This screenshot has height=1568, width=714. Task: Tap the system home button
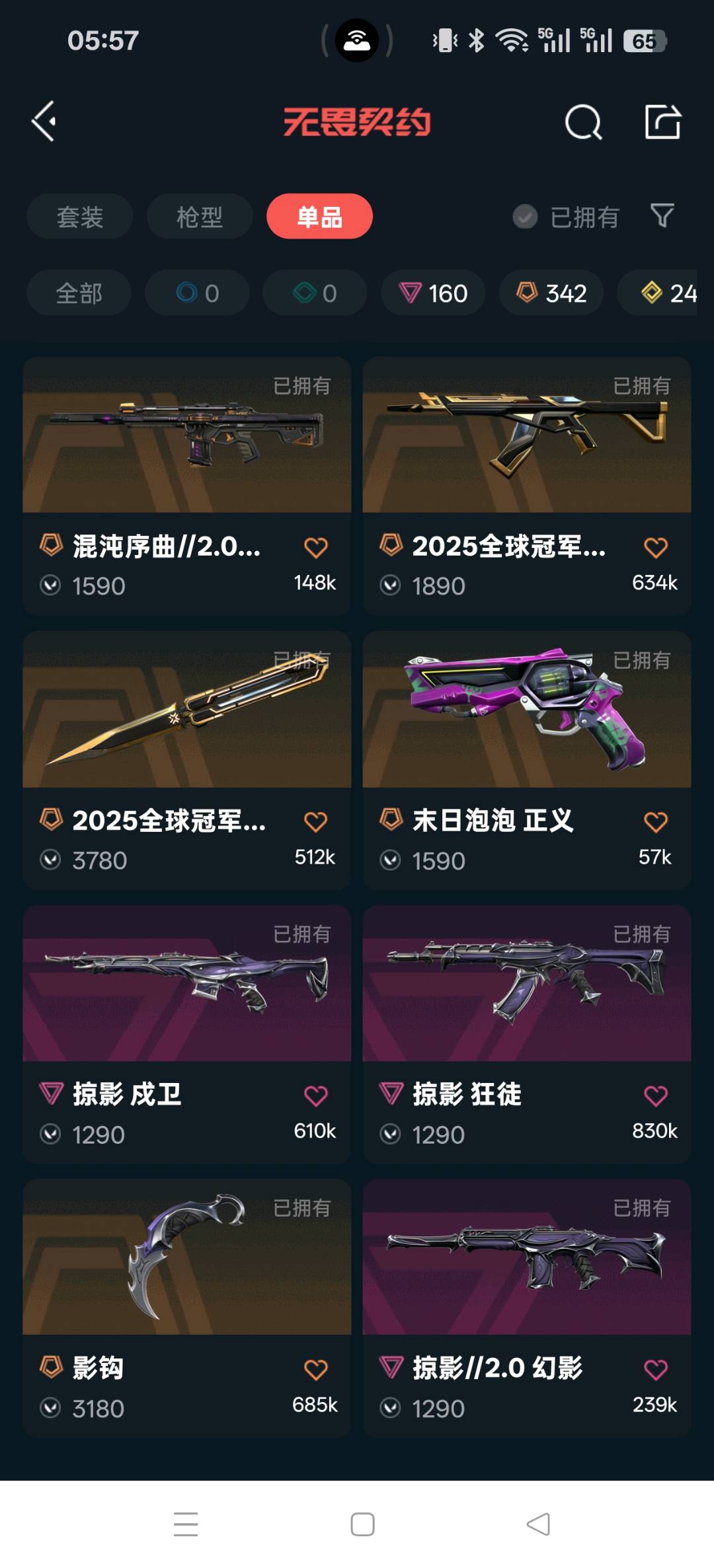point(362,1524)
